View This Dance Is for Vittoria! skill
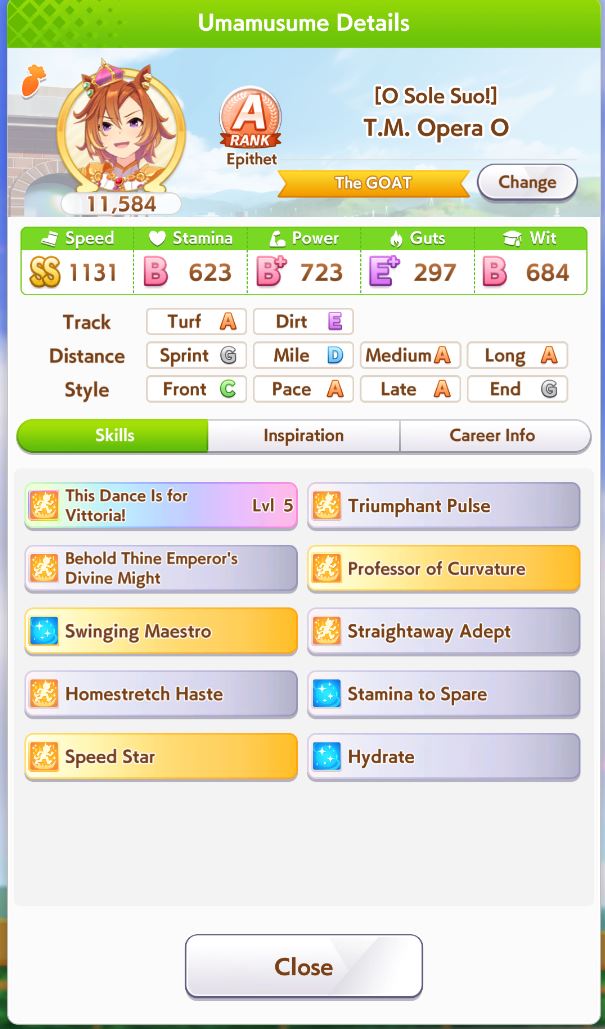Image resolution: width=605 pixels, height=1029 pixels. [x=161, y=505]
